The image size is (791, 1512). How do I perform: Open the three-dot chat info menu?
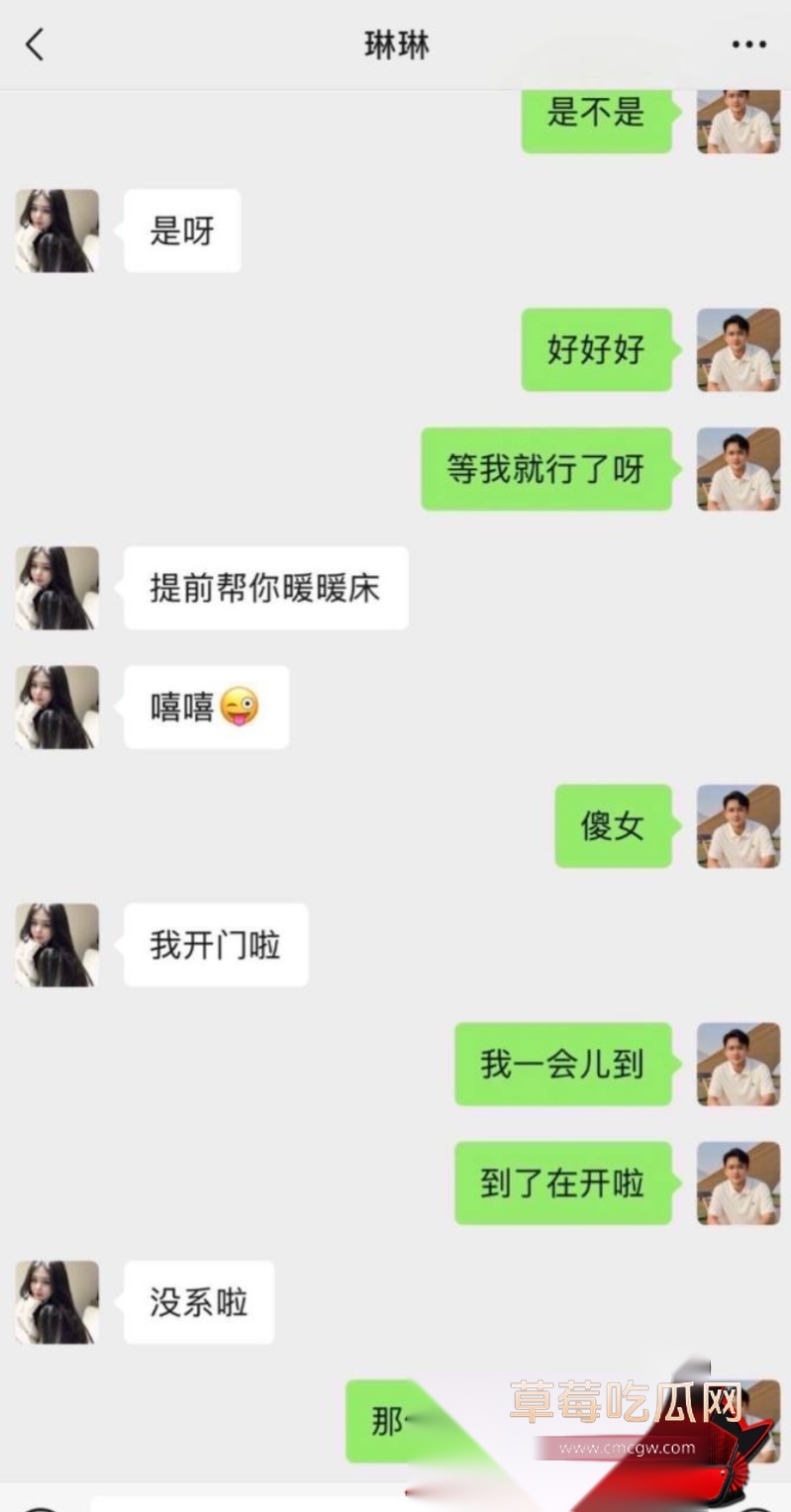tap(748, 45)
